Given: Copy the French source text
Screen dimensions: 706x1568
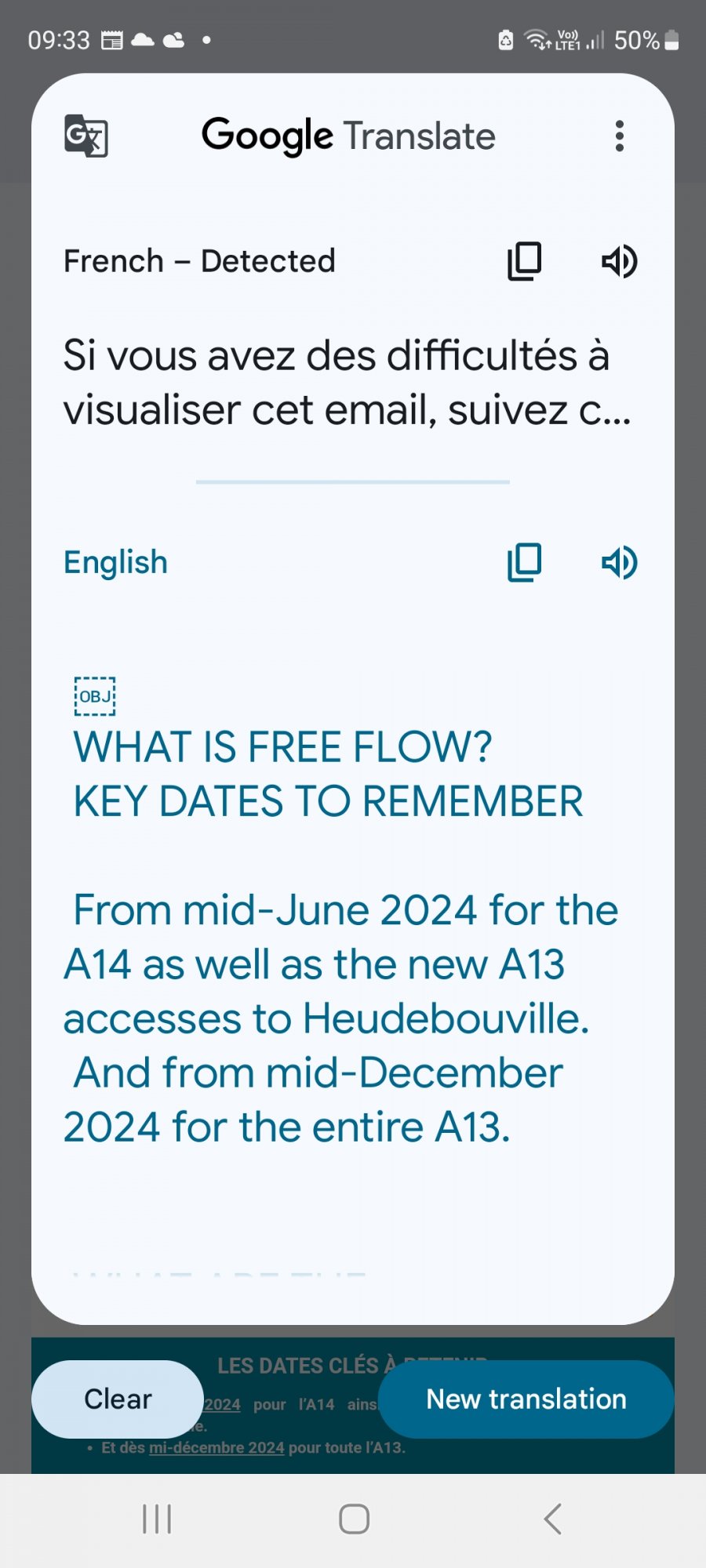Looking at the screenshot, I should pyautogui.click(x=524, y=261).
